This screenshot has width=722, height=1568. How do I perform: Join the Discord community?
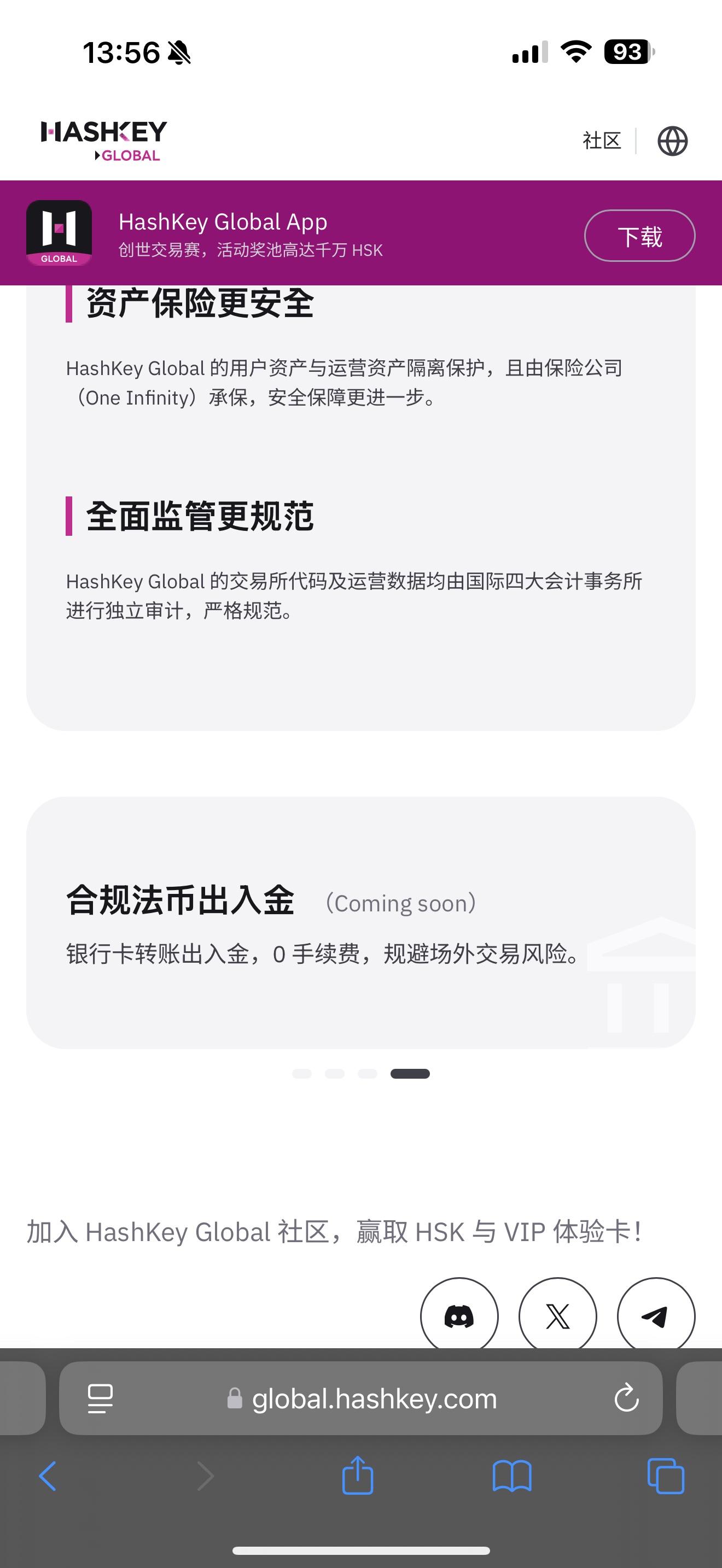459,1315
